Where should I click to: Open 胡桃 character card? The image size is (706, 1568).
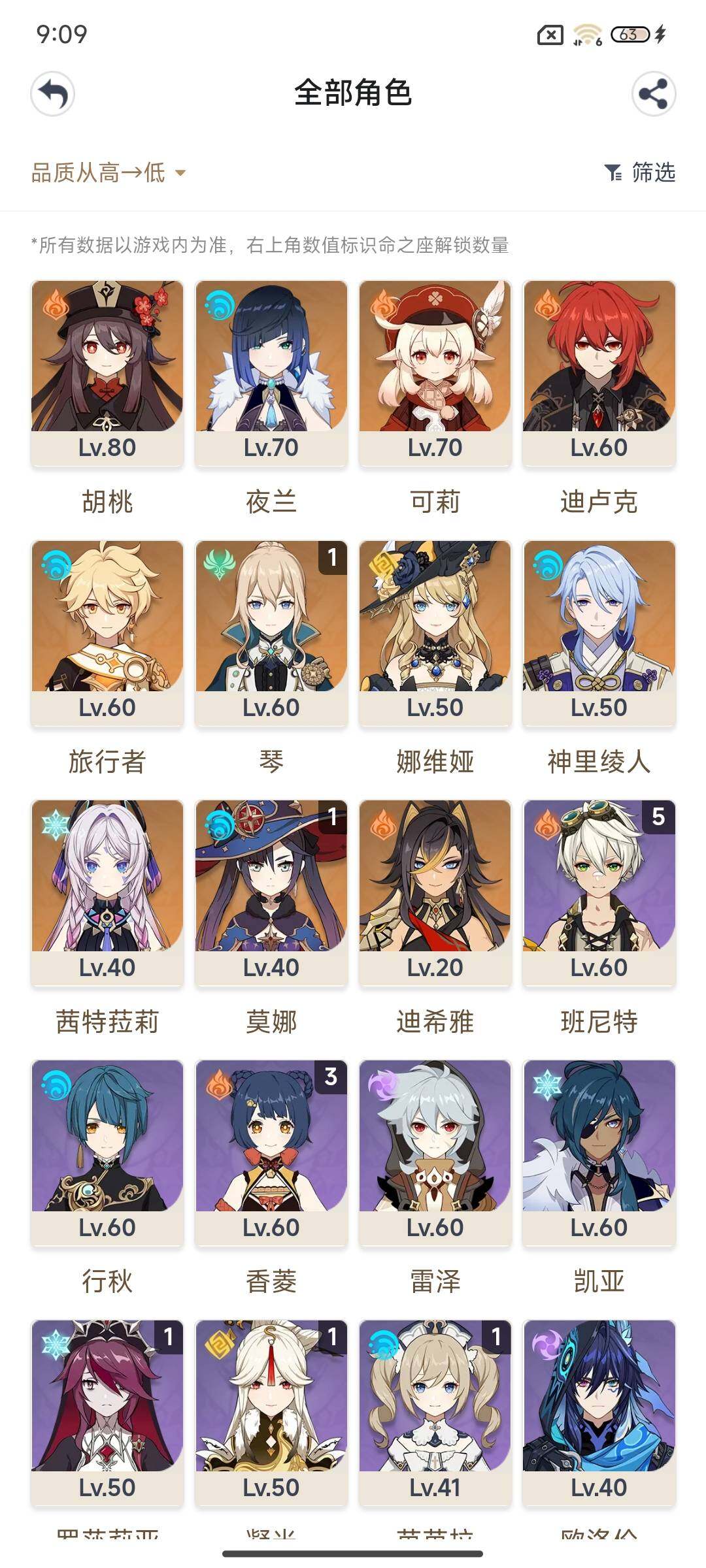pos(107,372)
